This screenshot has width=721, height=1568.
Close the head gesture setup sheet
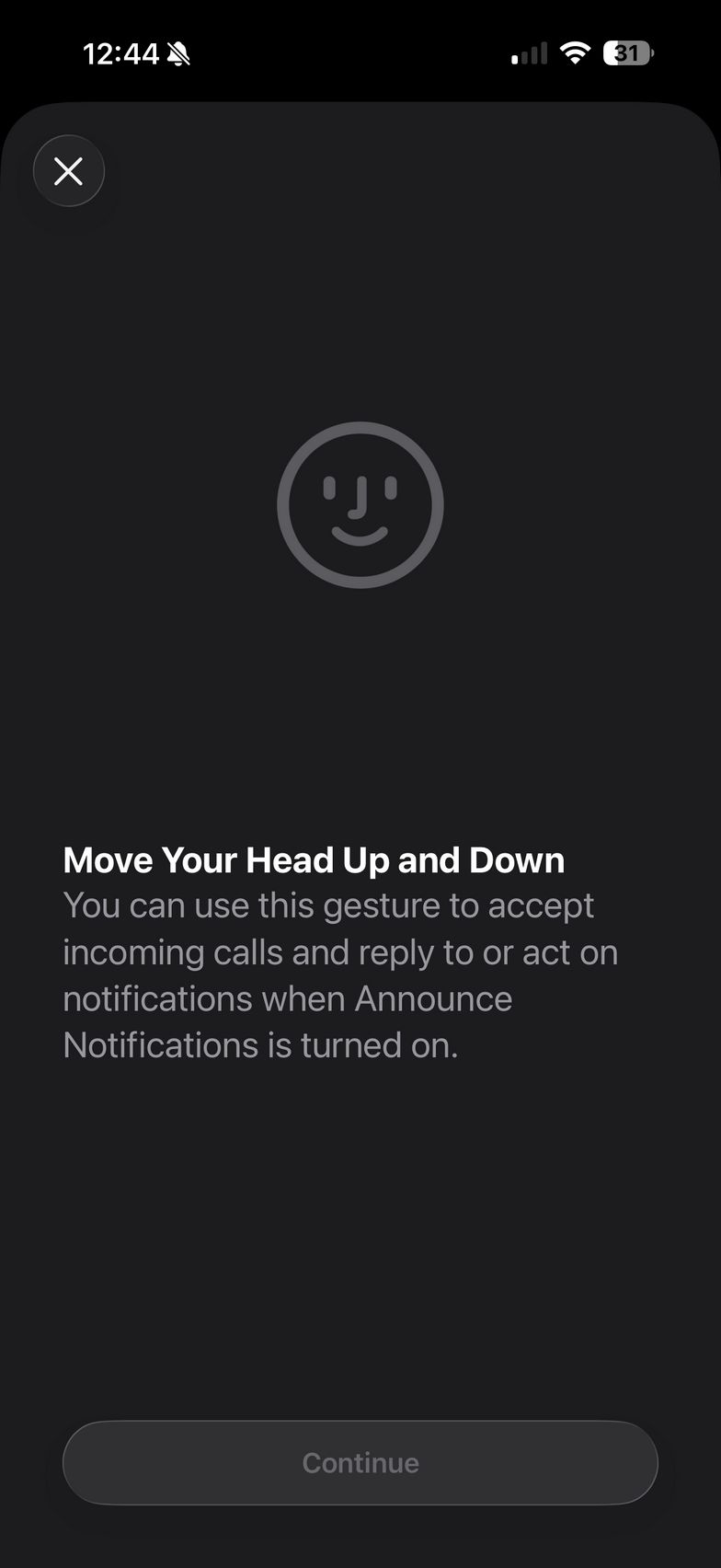click(x=69, y=171)
